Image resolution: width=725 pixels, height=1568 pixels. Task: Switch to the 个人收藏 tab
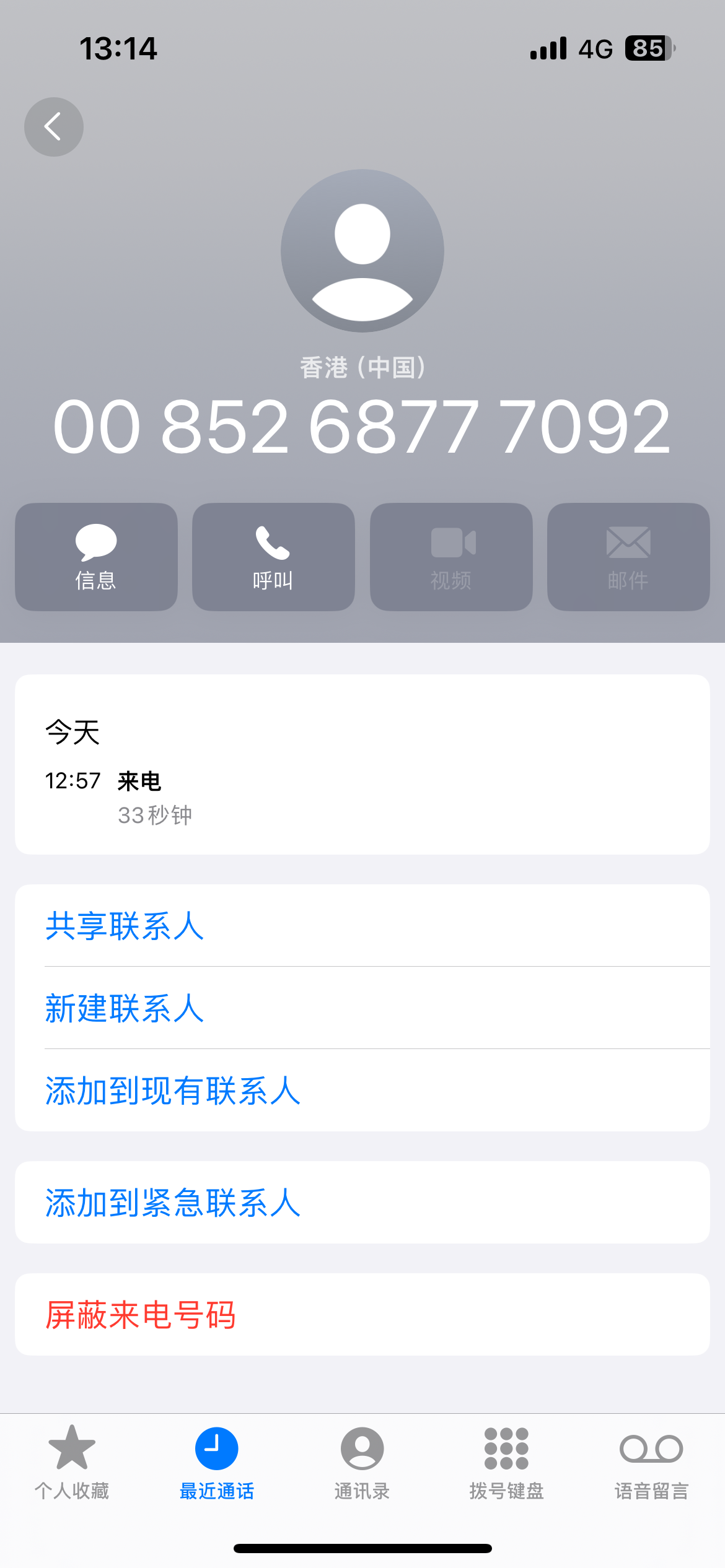pyautogui.click(x=72, y=1463)
